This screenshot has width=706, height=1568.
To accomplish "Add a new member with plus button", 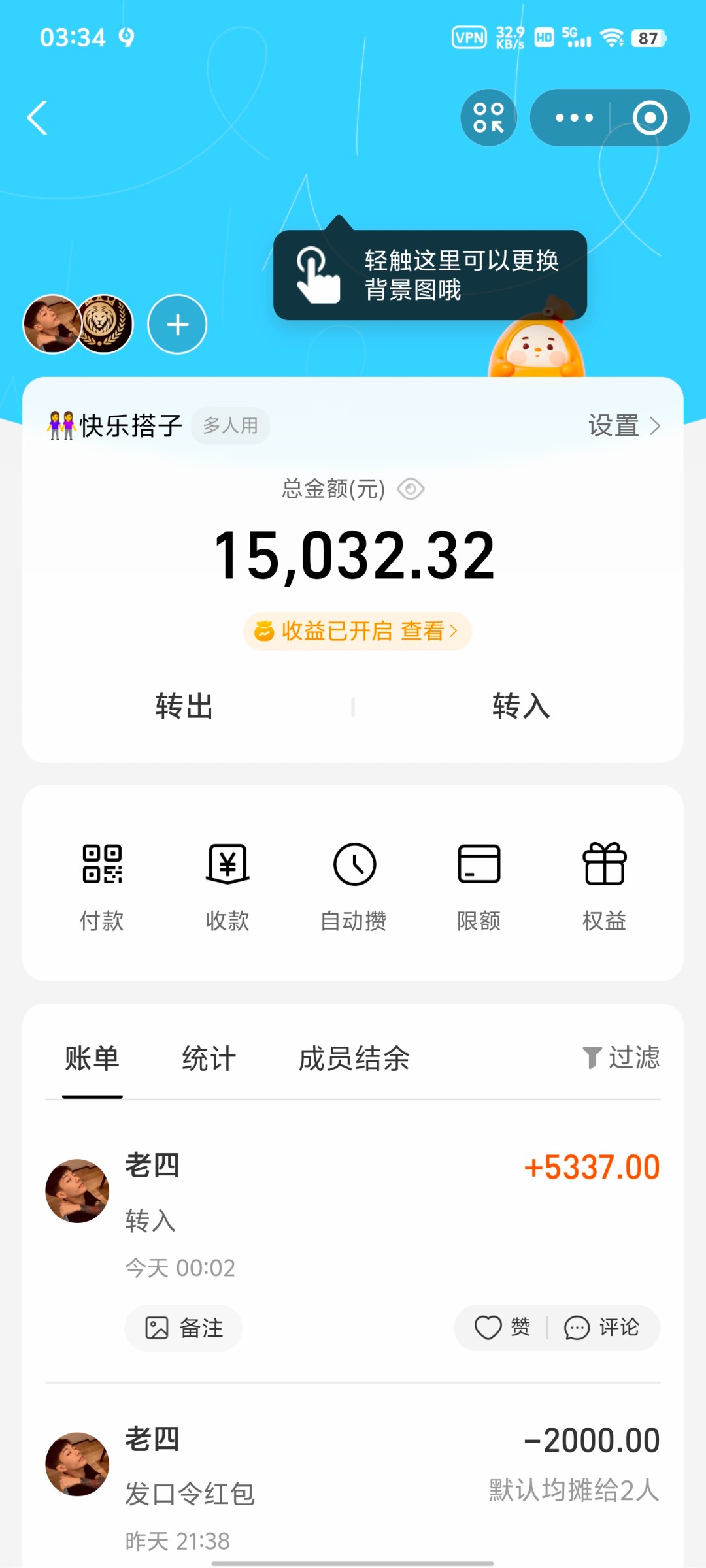I will (177, 325).
